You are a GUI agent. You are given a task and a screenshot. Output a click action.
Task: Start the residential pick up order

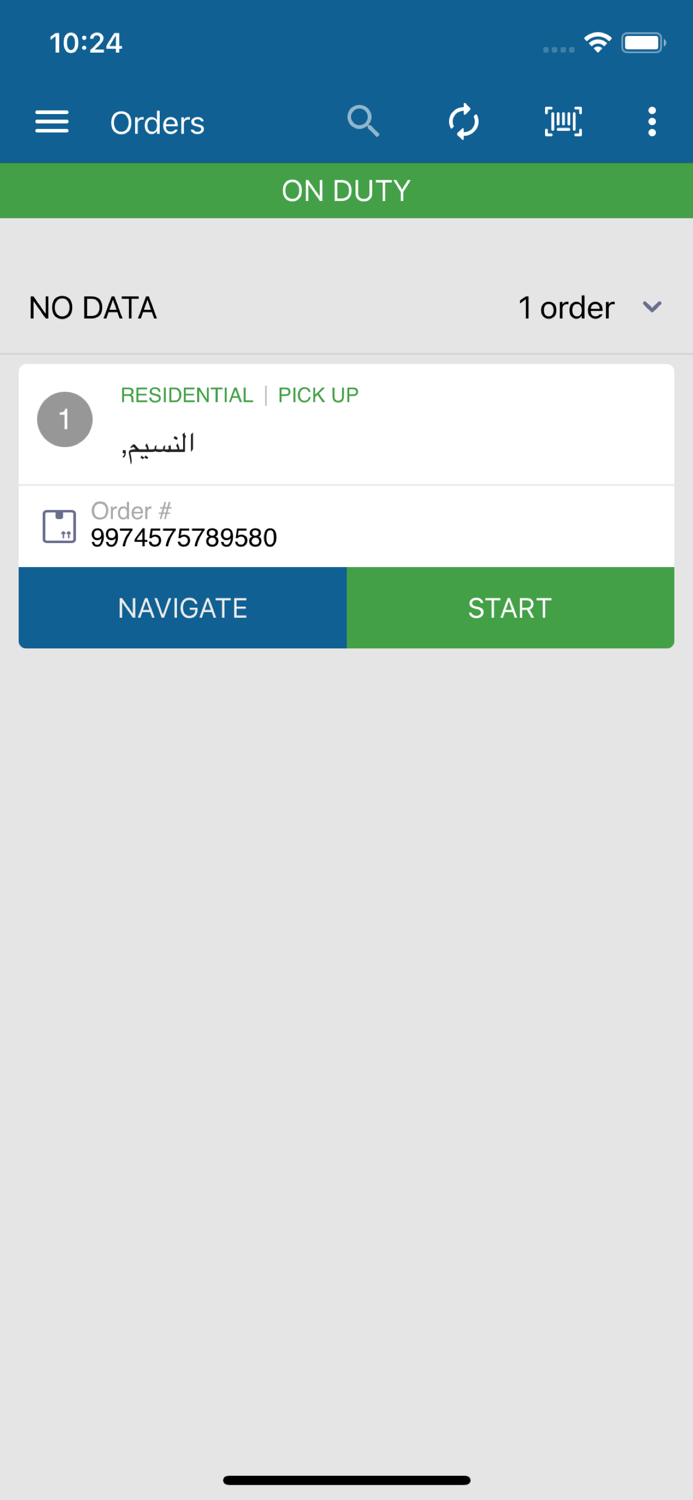point(510,608)
